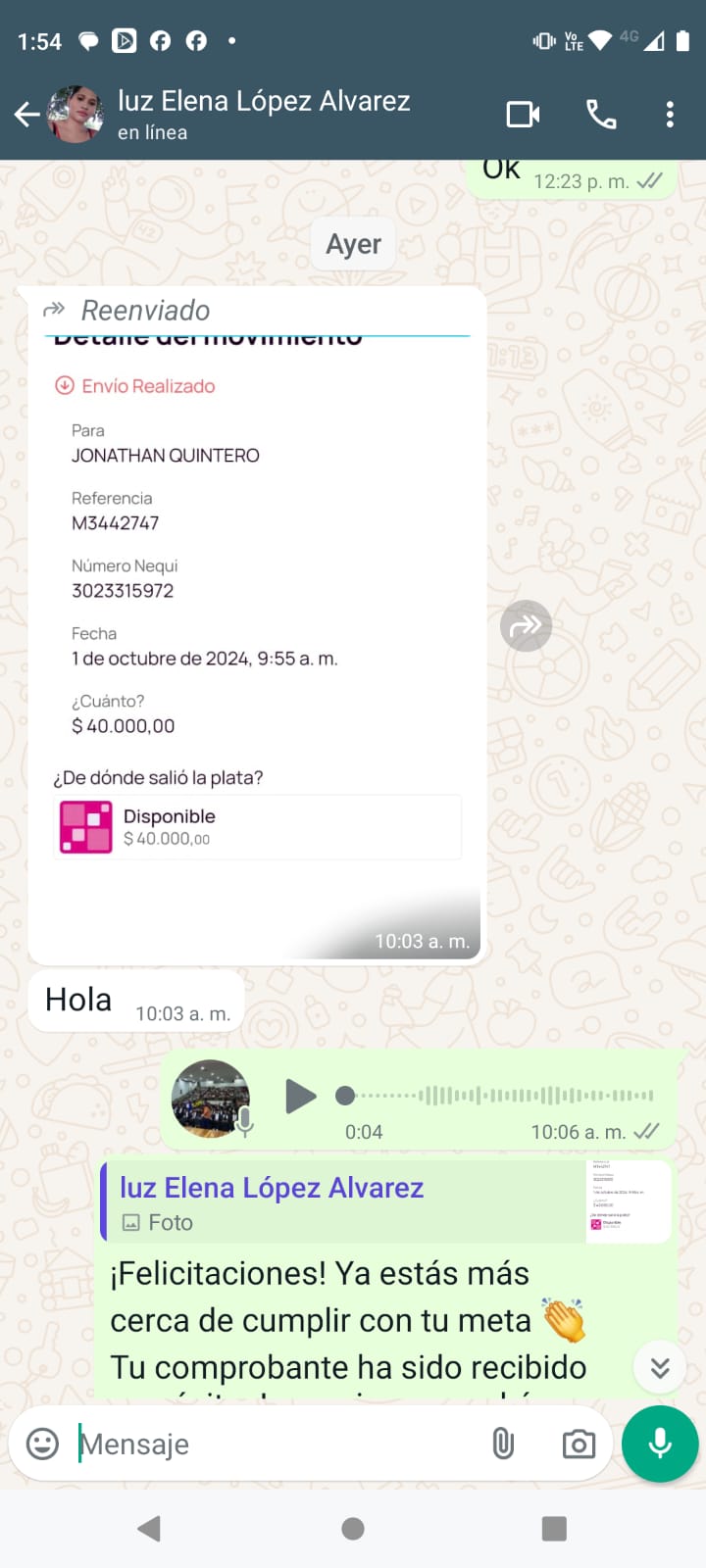Go back to the chat list
This screenshot has width=706, height=1568.
[26, 115]
